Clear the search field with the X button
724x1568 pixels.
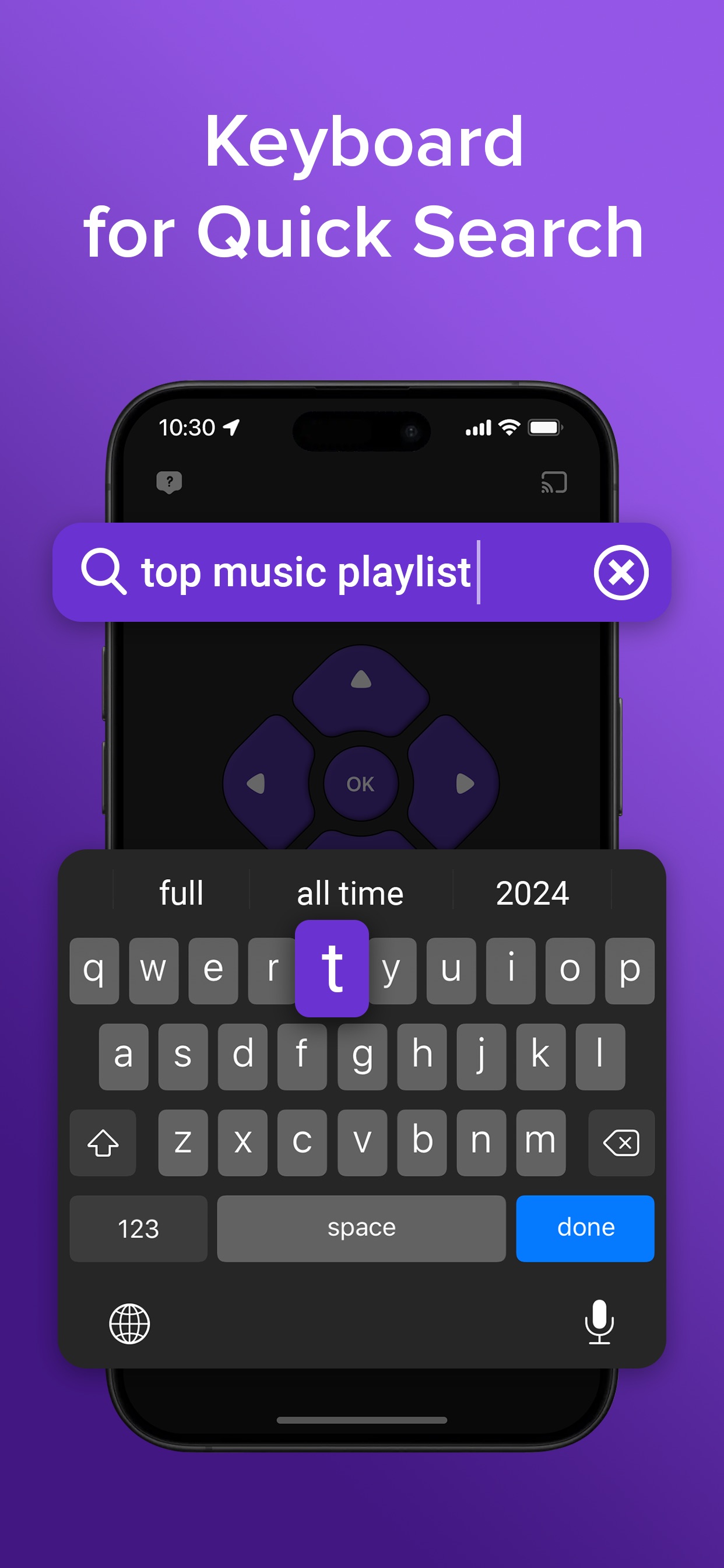(622, 571)
